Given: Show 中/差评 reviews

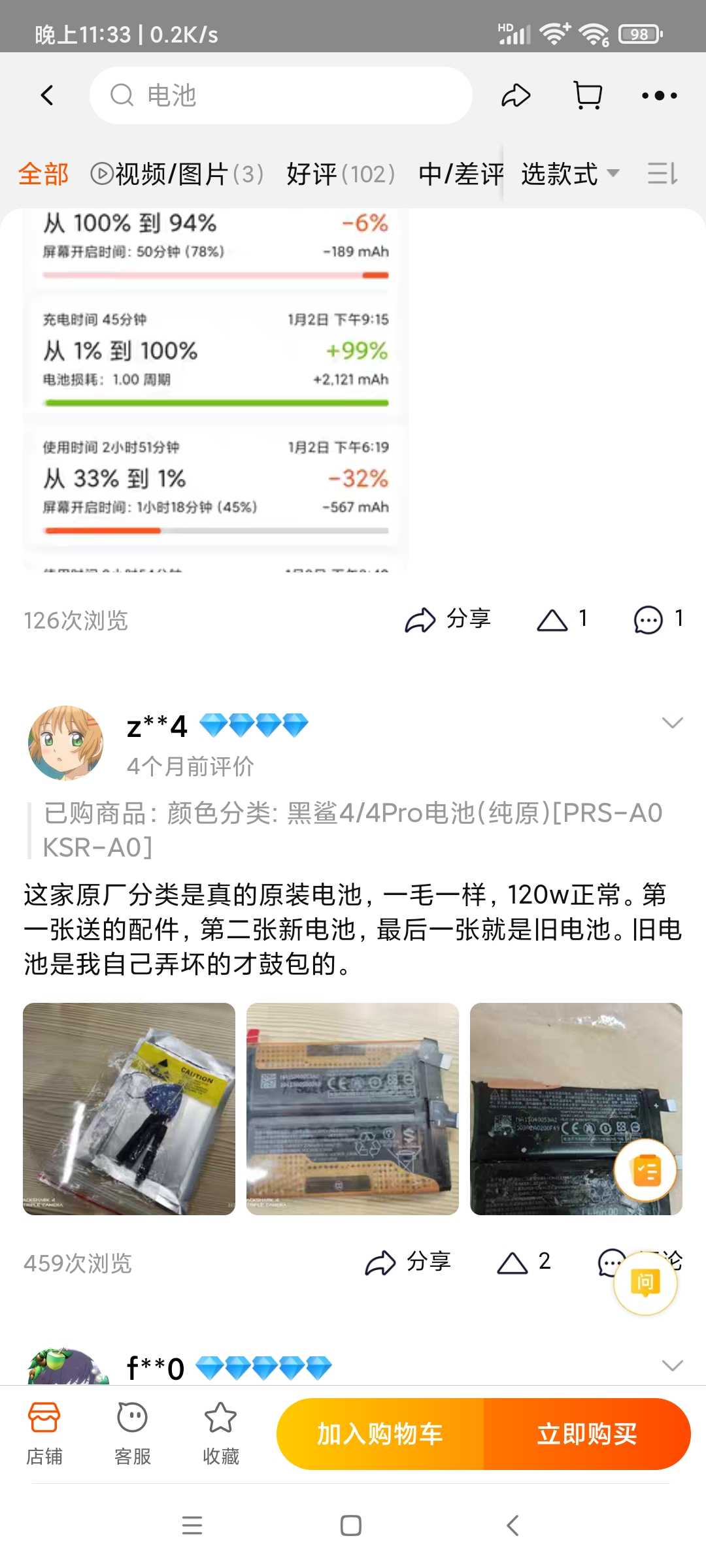Looking at the screenshot, I should point(461,174).
